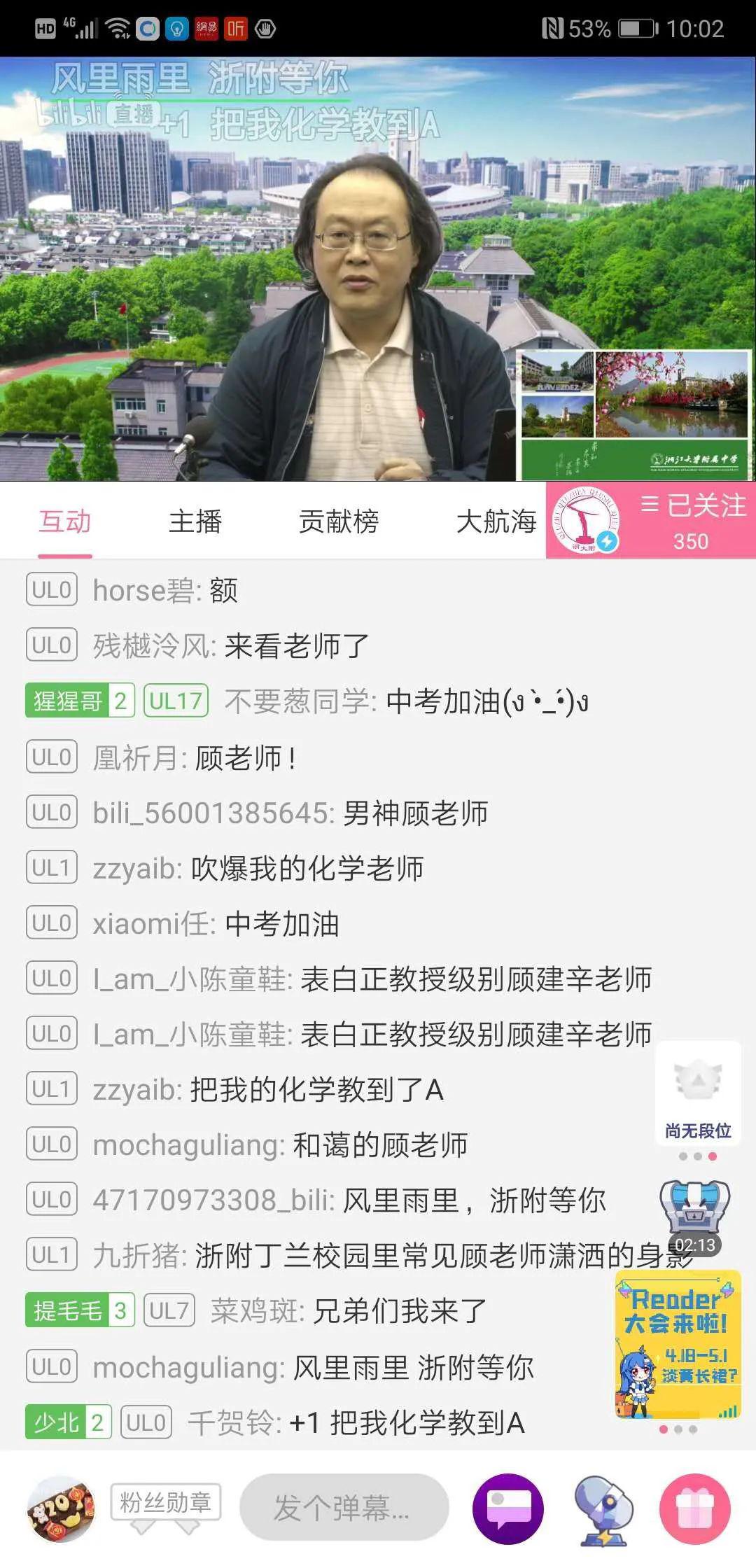Image resolution: width=756 pixels, height=1568 pixels.
Task: Open the purple danmaku settings icon
Action: pyautogui.click(x=508, y=1508)
